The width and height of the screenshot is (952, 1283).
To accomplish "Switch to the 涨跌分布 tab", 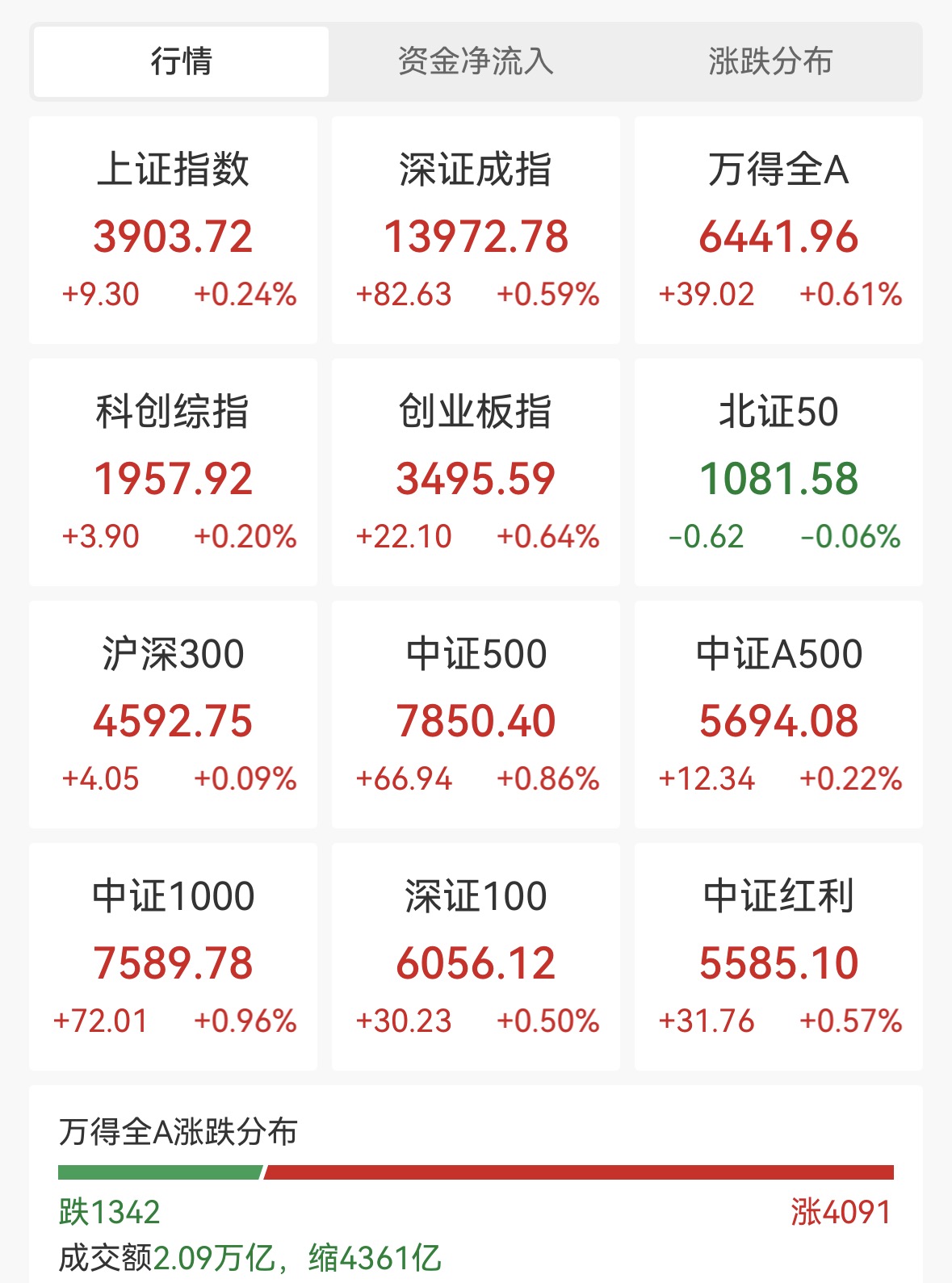I will (770, 62).
